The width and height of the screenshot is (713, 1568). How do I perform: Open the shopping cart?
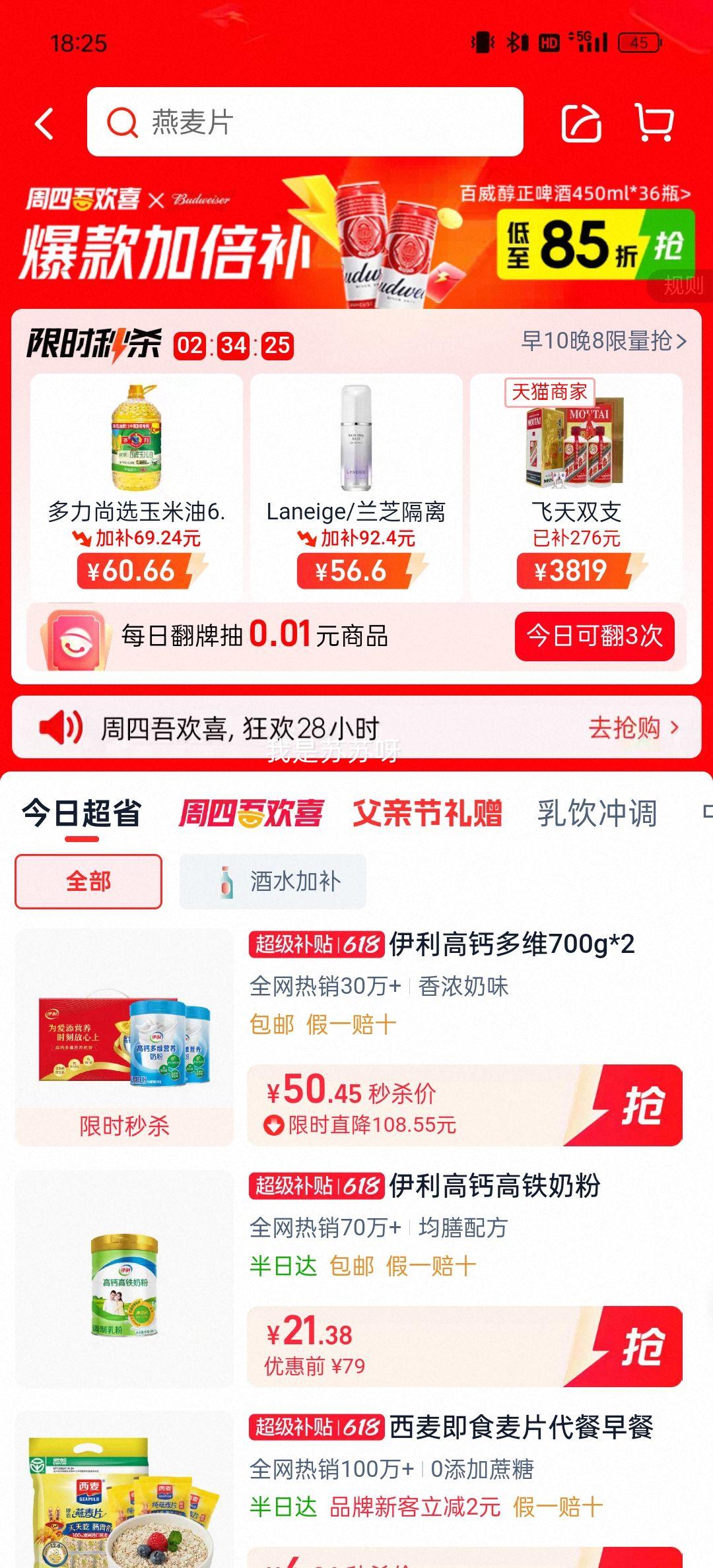click(x=654, y=122)
